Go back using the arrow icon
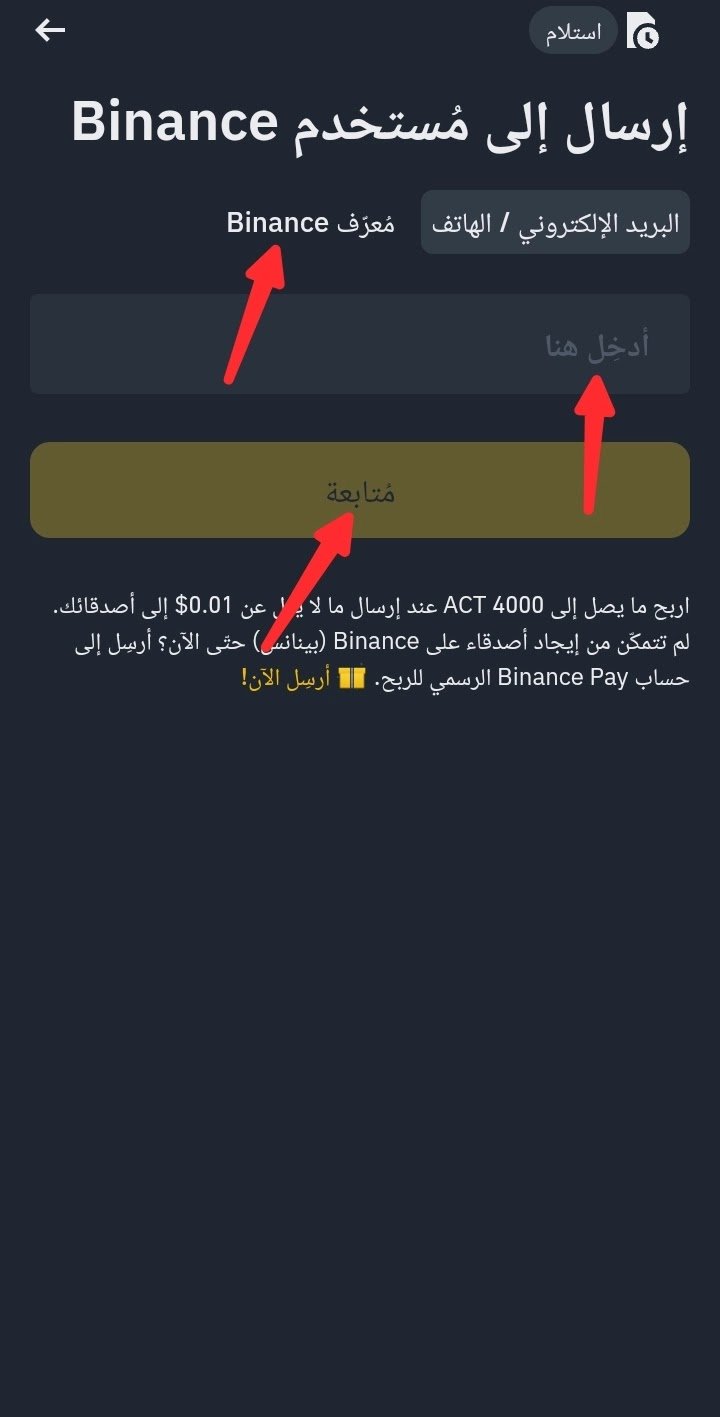 [50, 31]
